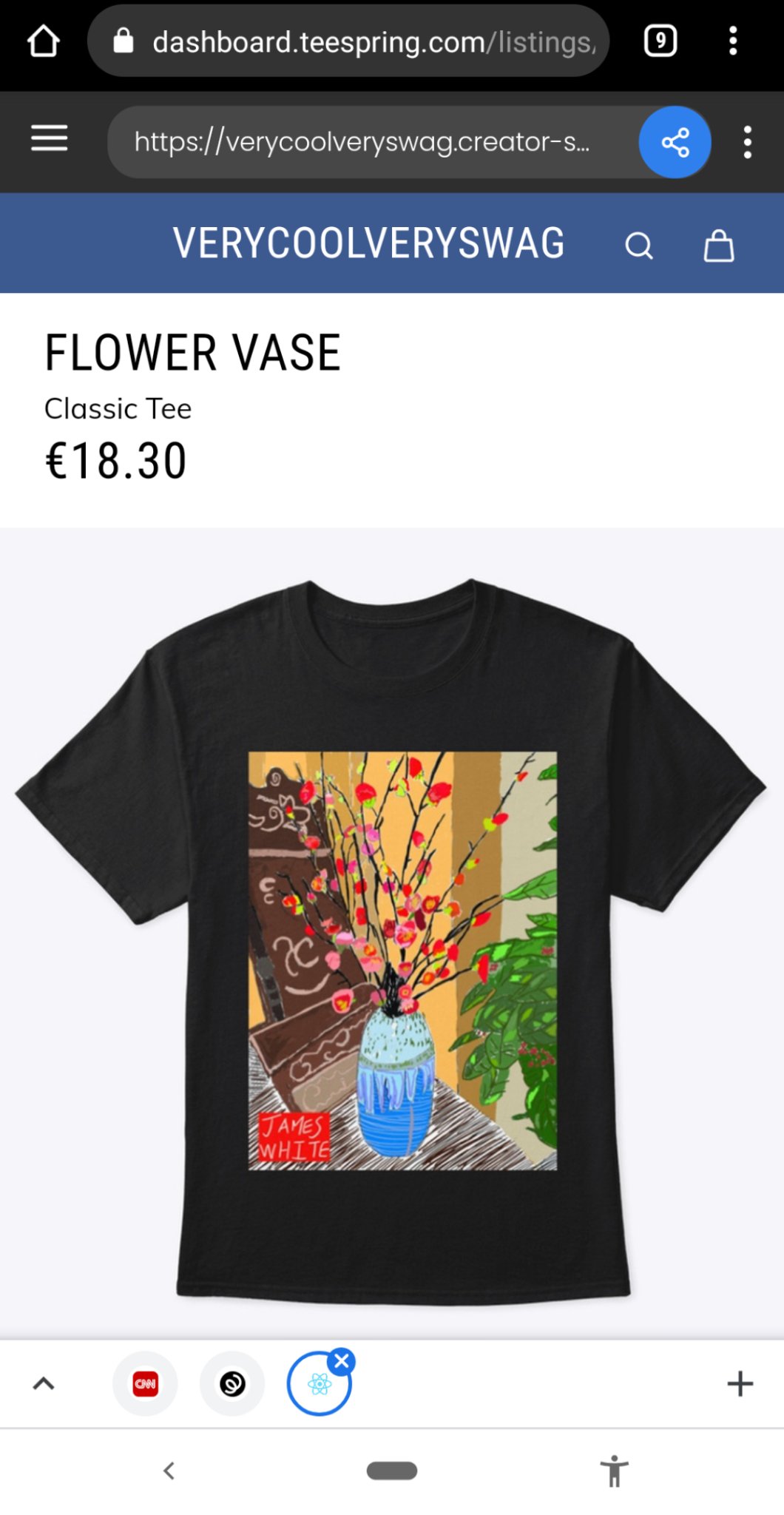The width and height of the screenshot is (784, 1515).
Task: Expand the bottom tab strip chevron
Action: point(44,1383)
